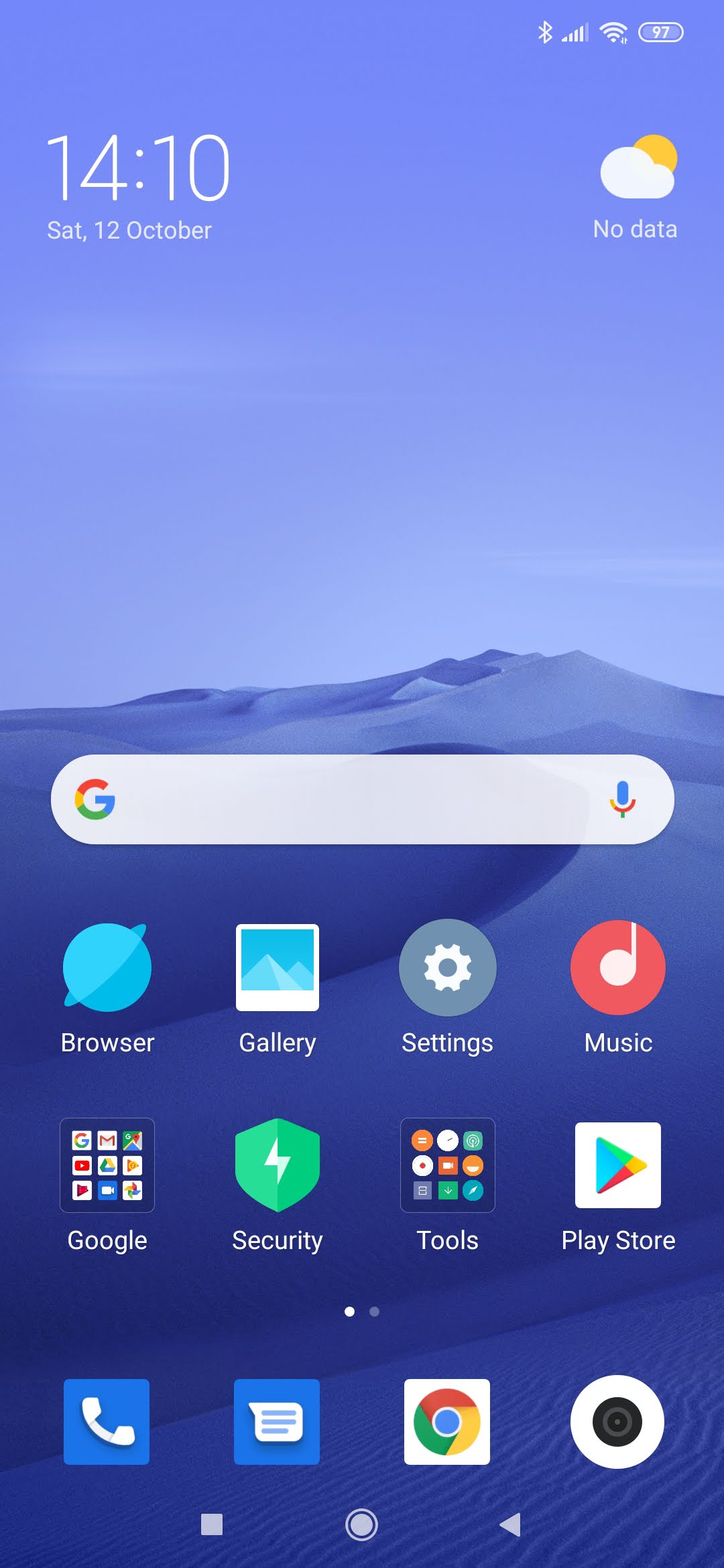
Task: Open the Messages app
Action: (x=277, y=1421)
